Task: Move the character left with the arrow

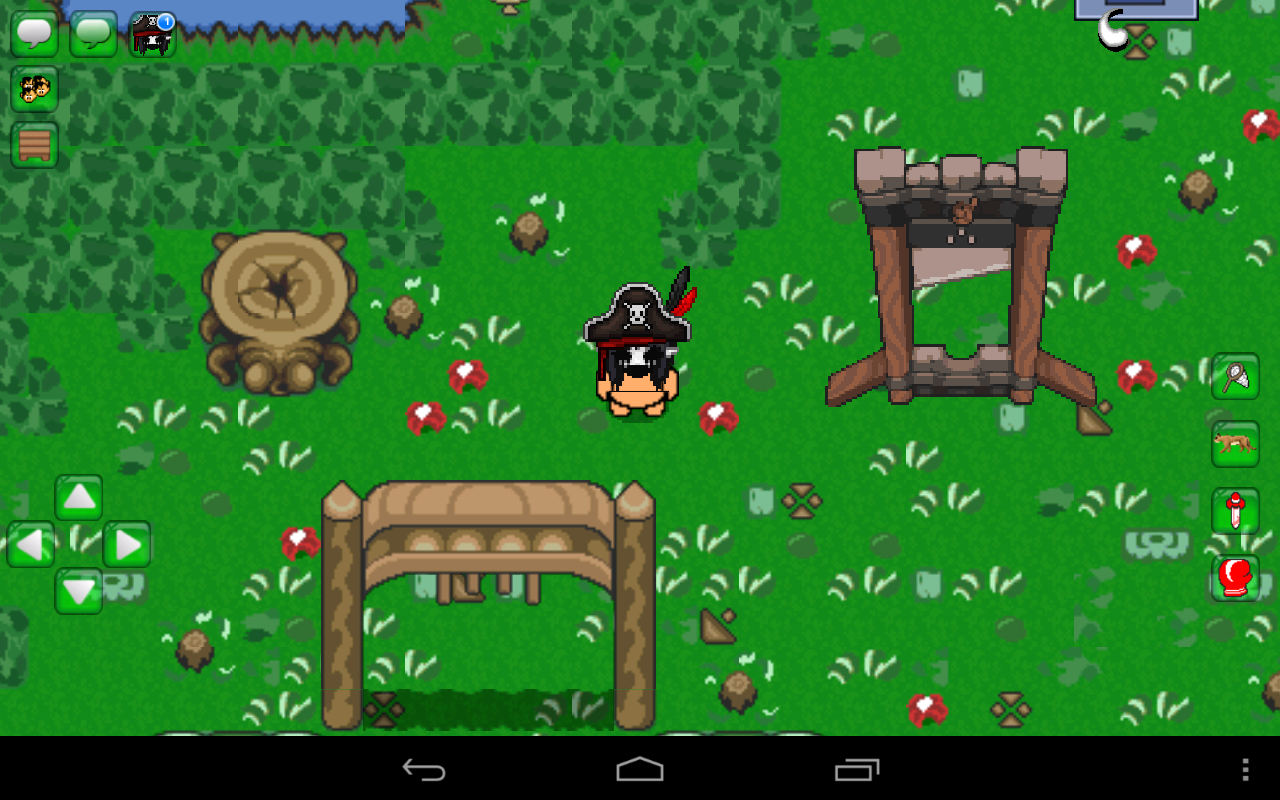Action: pos(30,545)
